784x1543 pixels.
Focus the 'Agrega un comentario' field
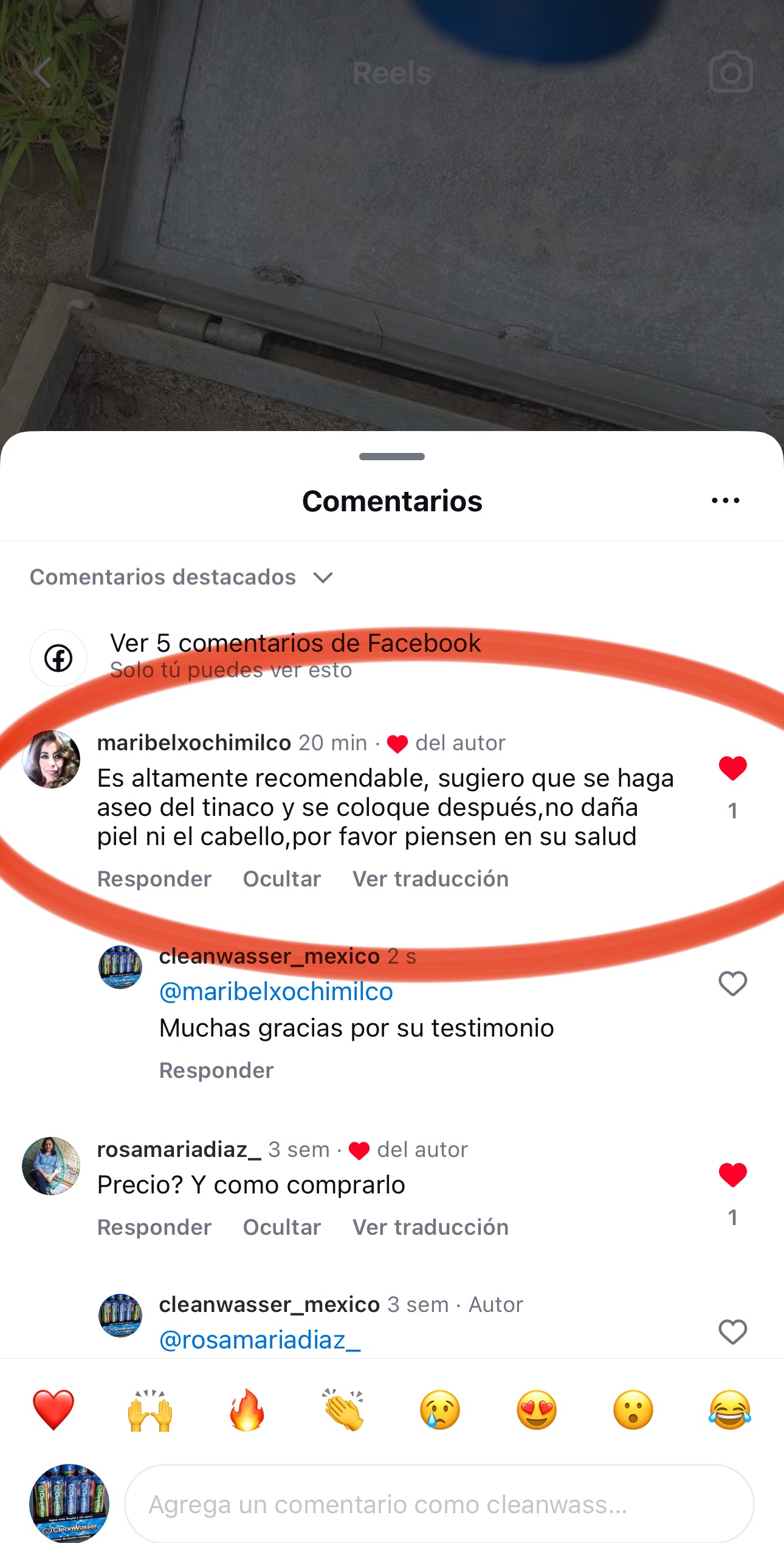(439, 1504)
